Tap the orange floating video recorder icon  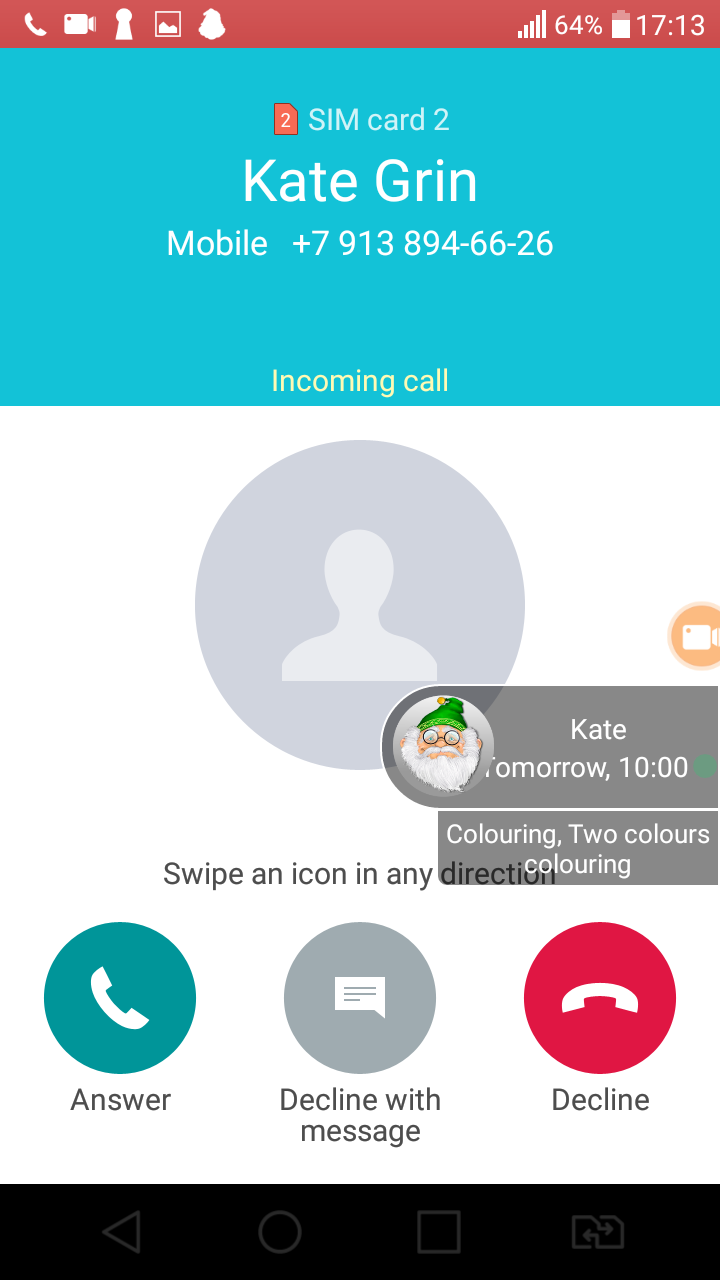(x=697, y=636)
